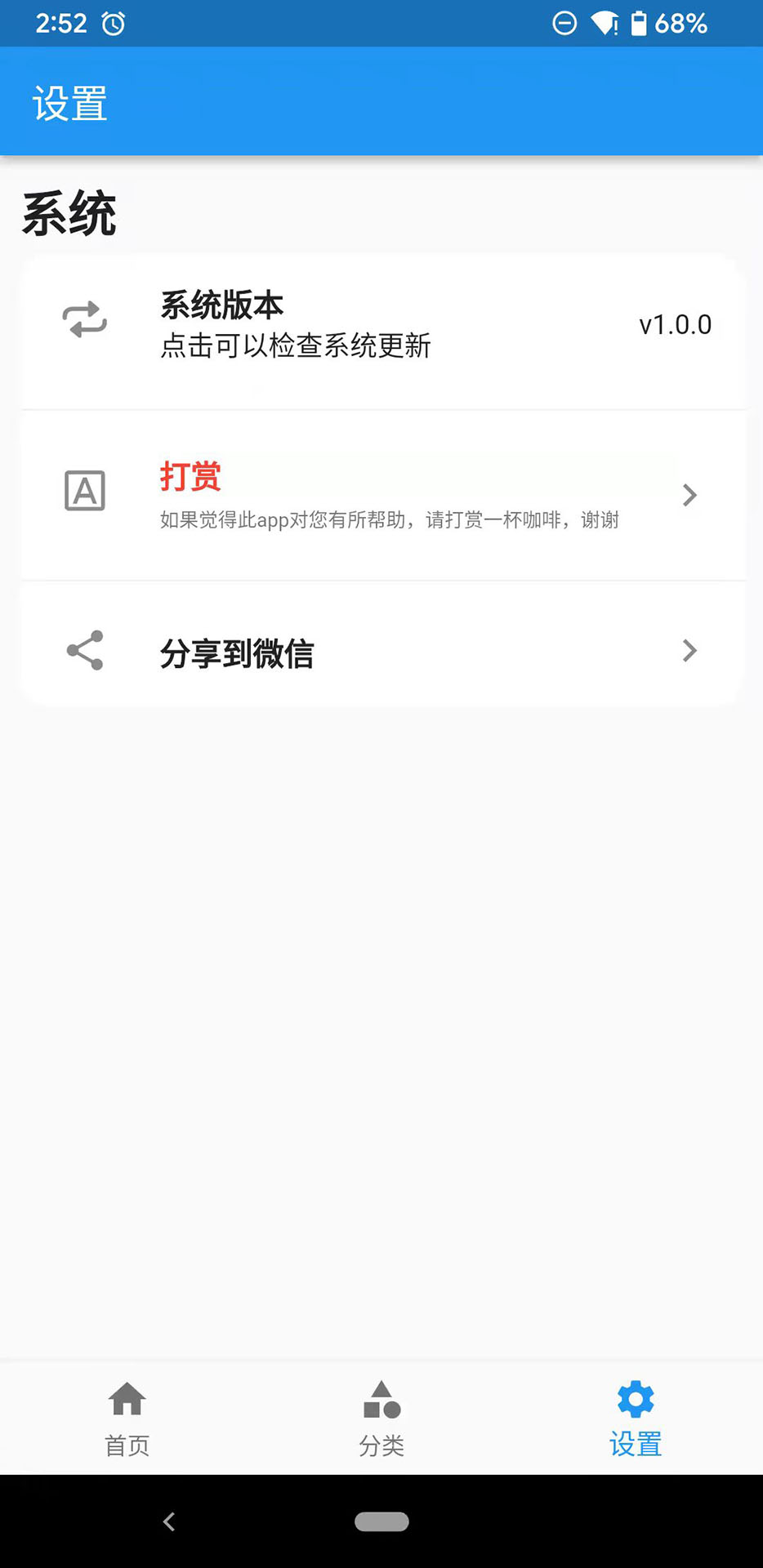Switch to the 首页 tab

coord(127,1419)
